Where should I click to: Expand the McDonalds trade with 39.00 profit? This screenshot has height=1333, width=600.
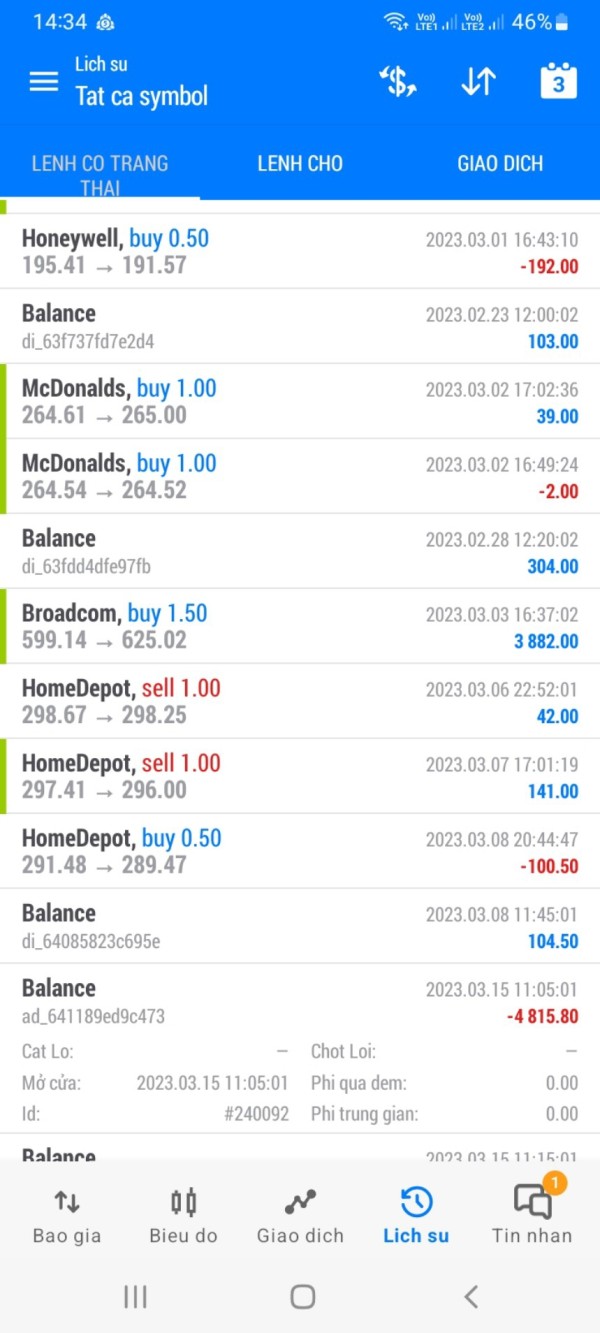click(x=300, y=401)
